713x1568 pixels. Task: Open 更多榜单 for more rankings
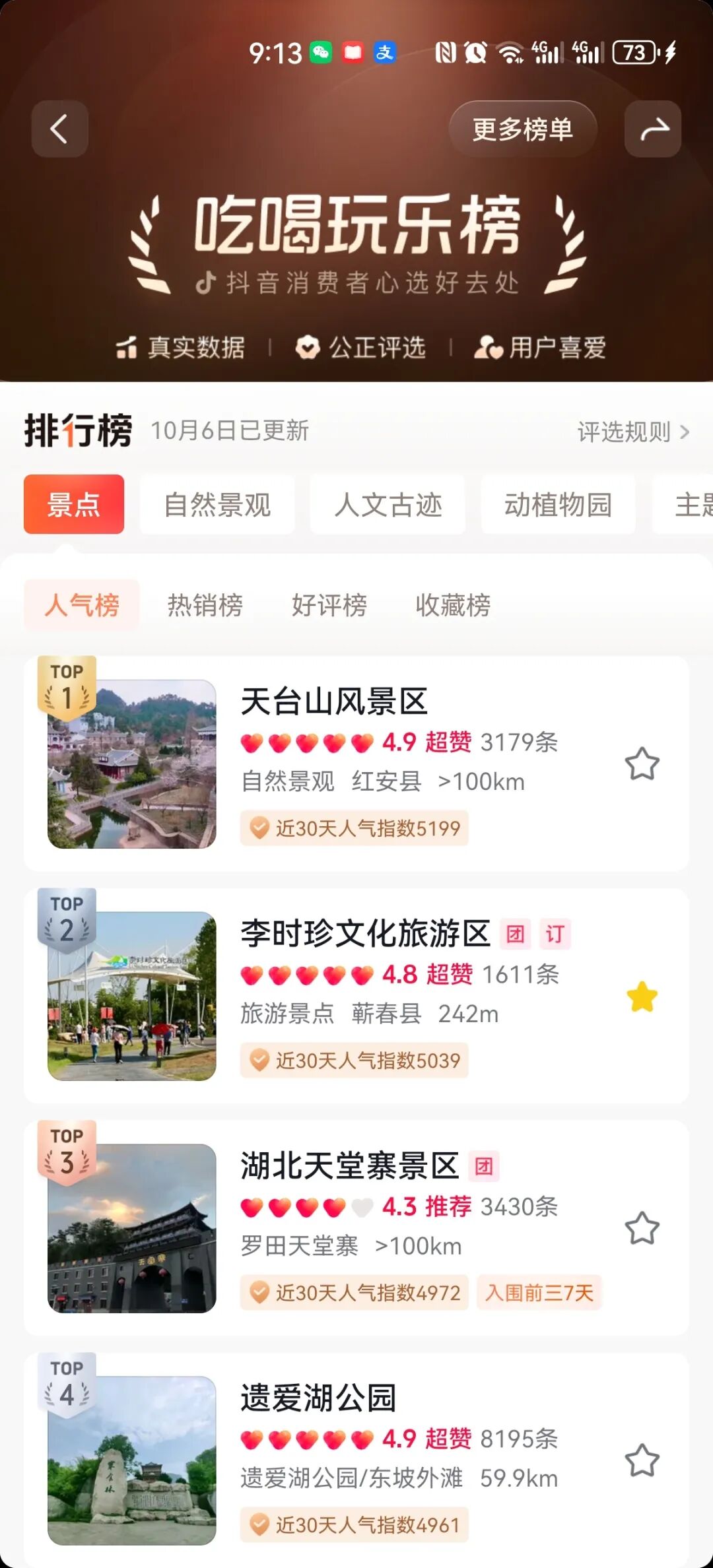522,129
